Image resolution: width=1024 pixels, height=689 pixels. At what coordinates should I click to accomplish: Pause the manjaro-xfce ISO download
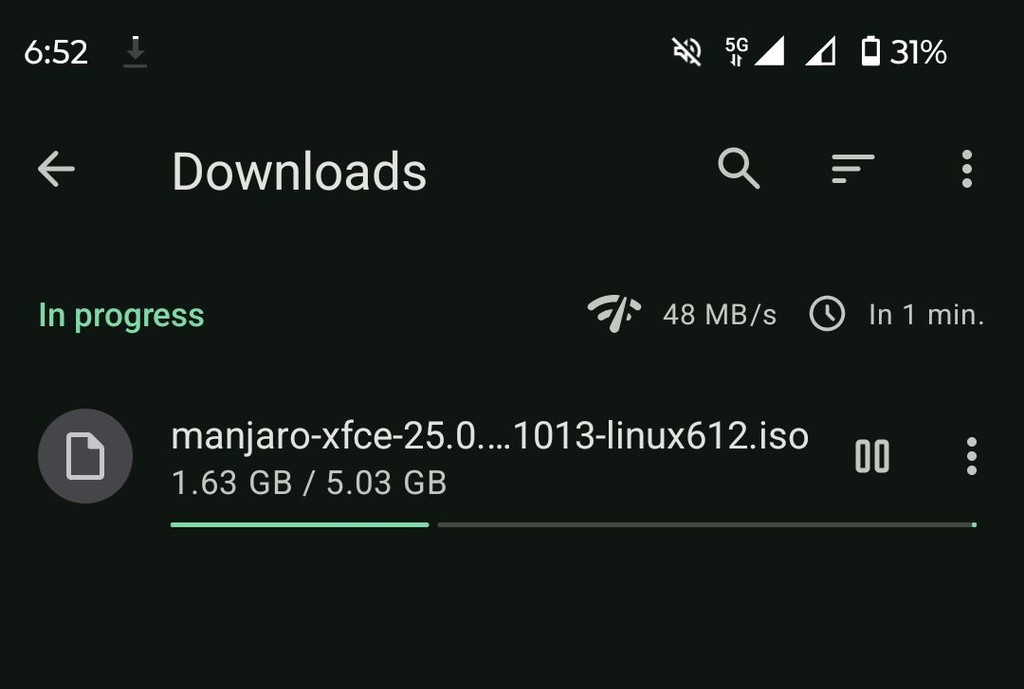coord(872,456)
